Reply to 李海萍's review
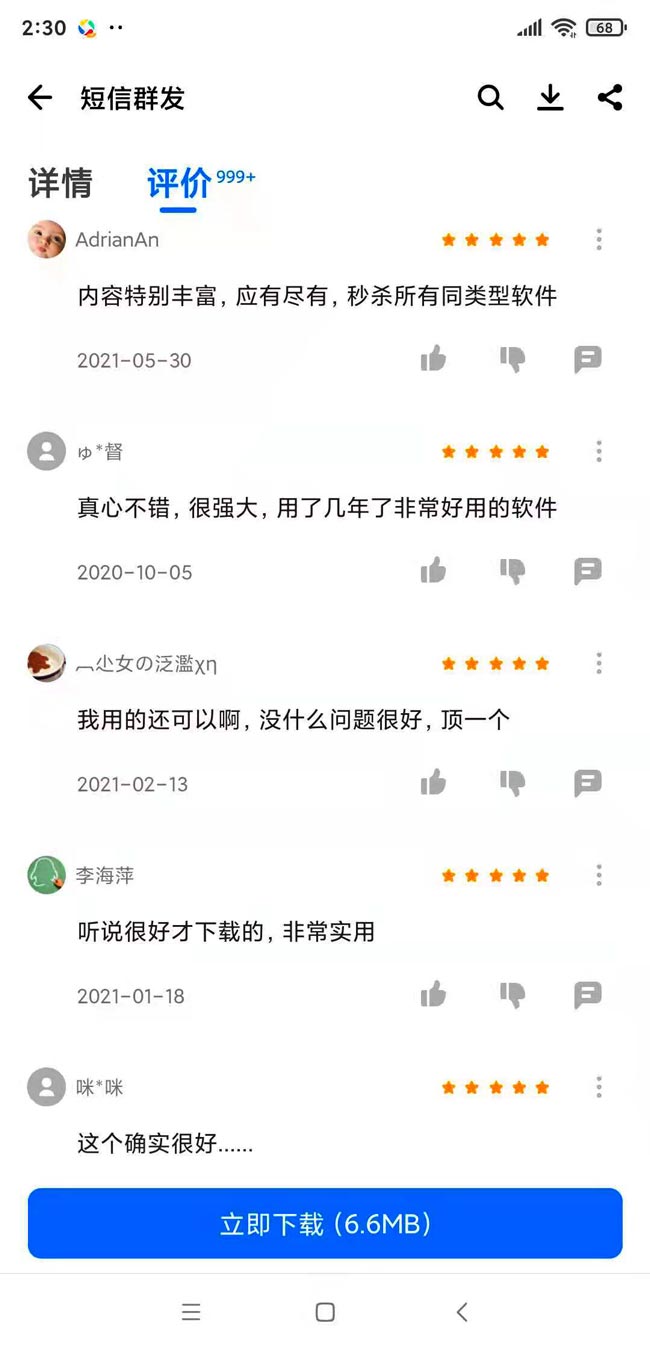The height and width of the screenshot is (1351, 650). (x=588, y=995)
